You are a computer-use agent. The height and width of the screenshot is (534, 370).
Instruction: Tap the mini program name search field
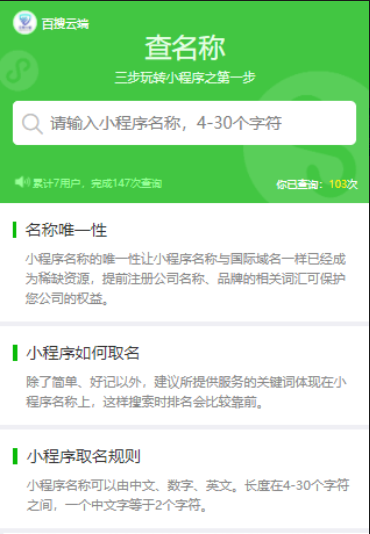[184, 123]
